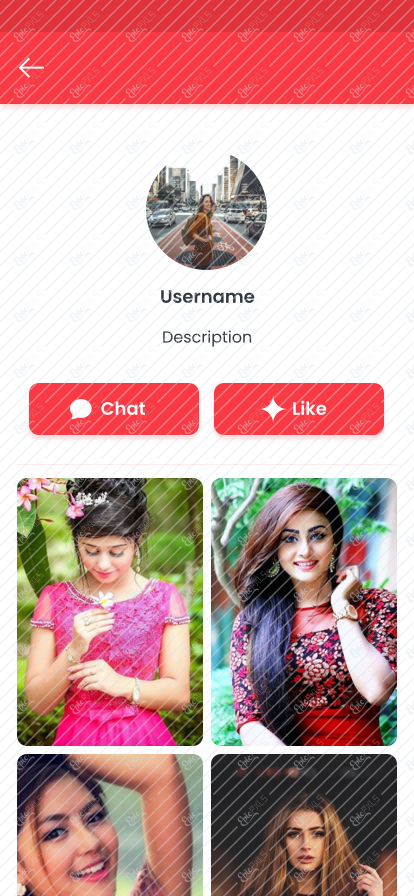Go back using the top-left arrow

(x=31, y=68)
